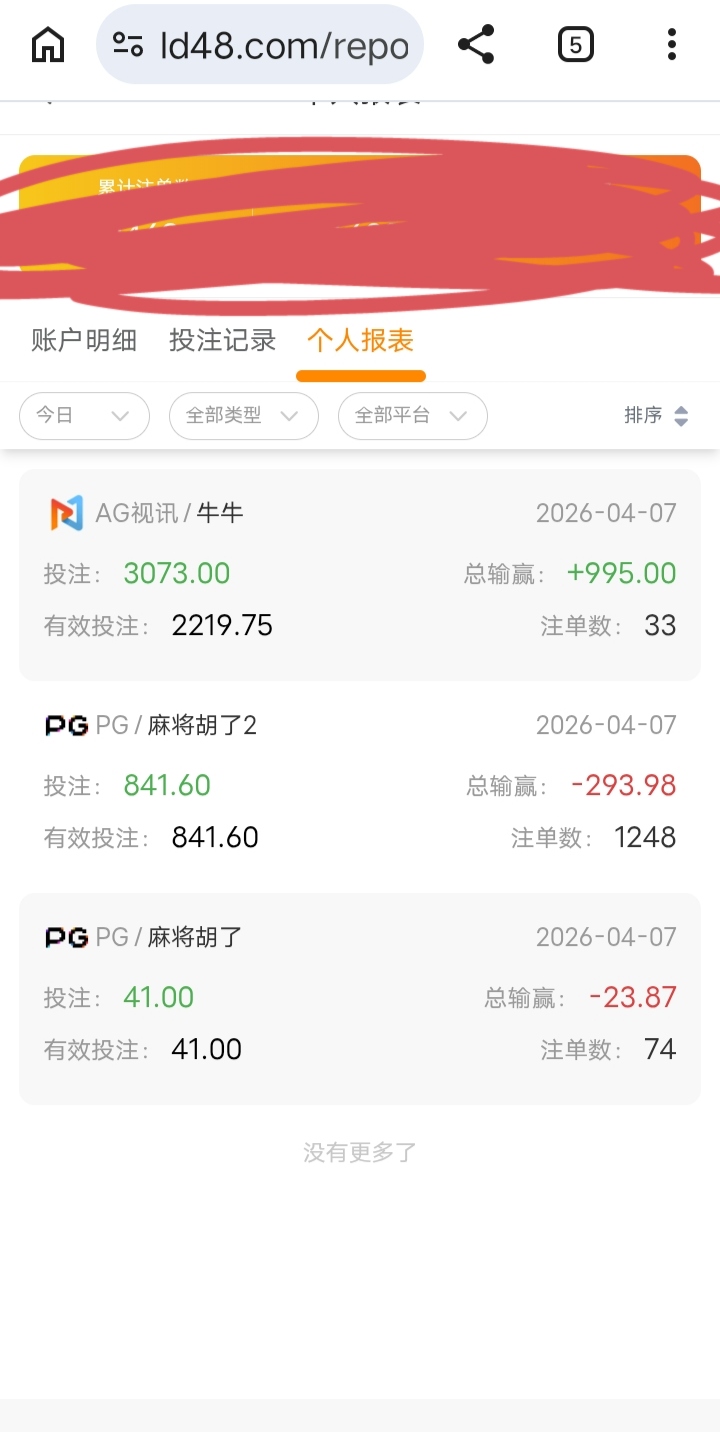Switch to the 投注记录 tab
The height and width of the screenshot is (1432, 720).
pyautogui.click(x=222, y=341)
